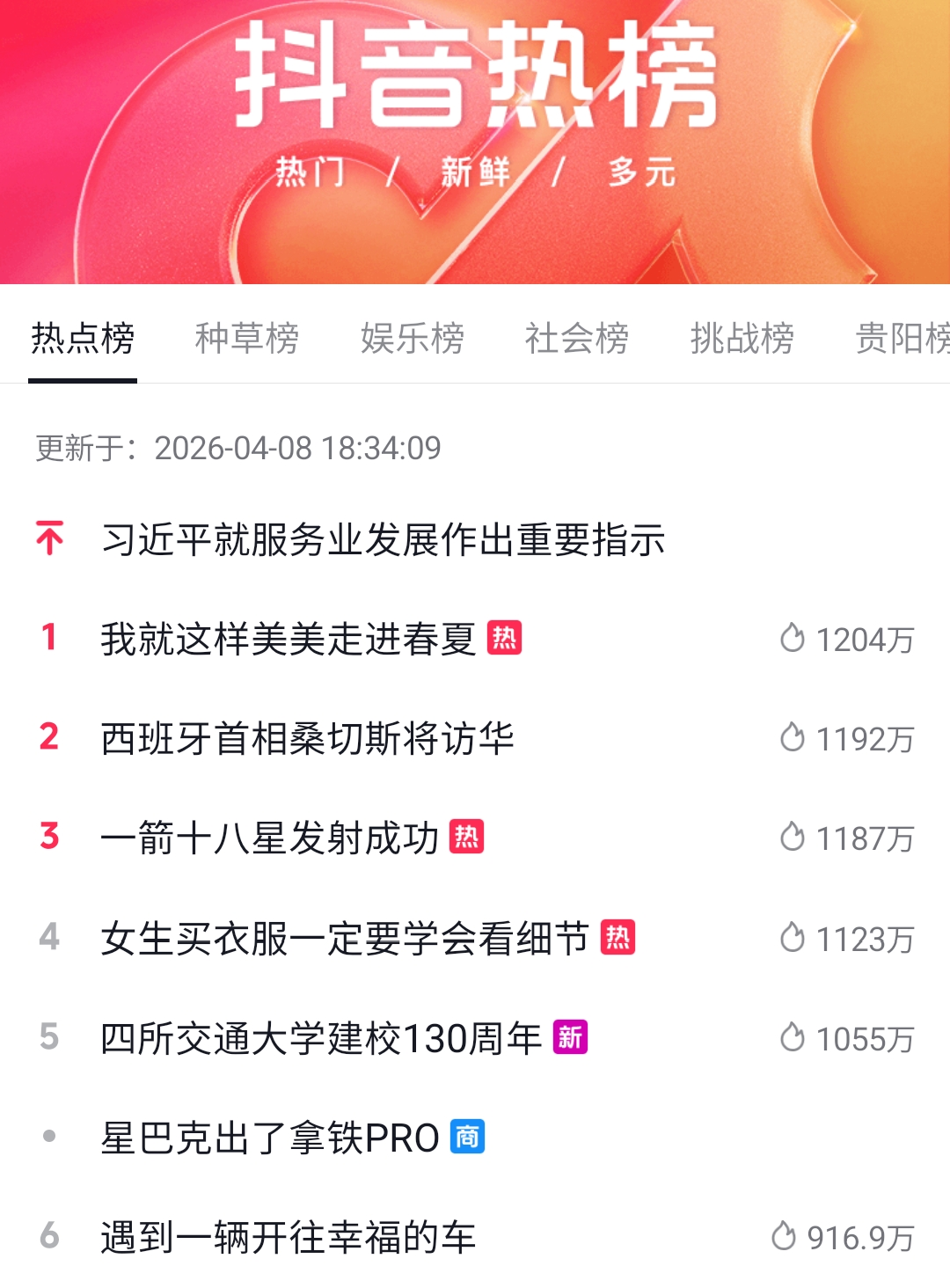Open the 社会榜 tab
This screenshot has height=1288, width=950.
(x=576, y=338)
